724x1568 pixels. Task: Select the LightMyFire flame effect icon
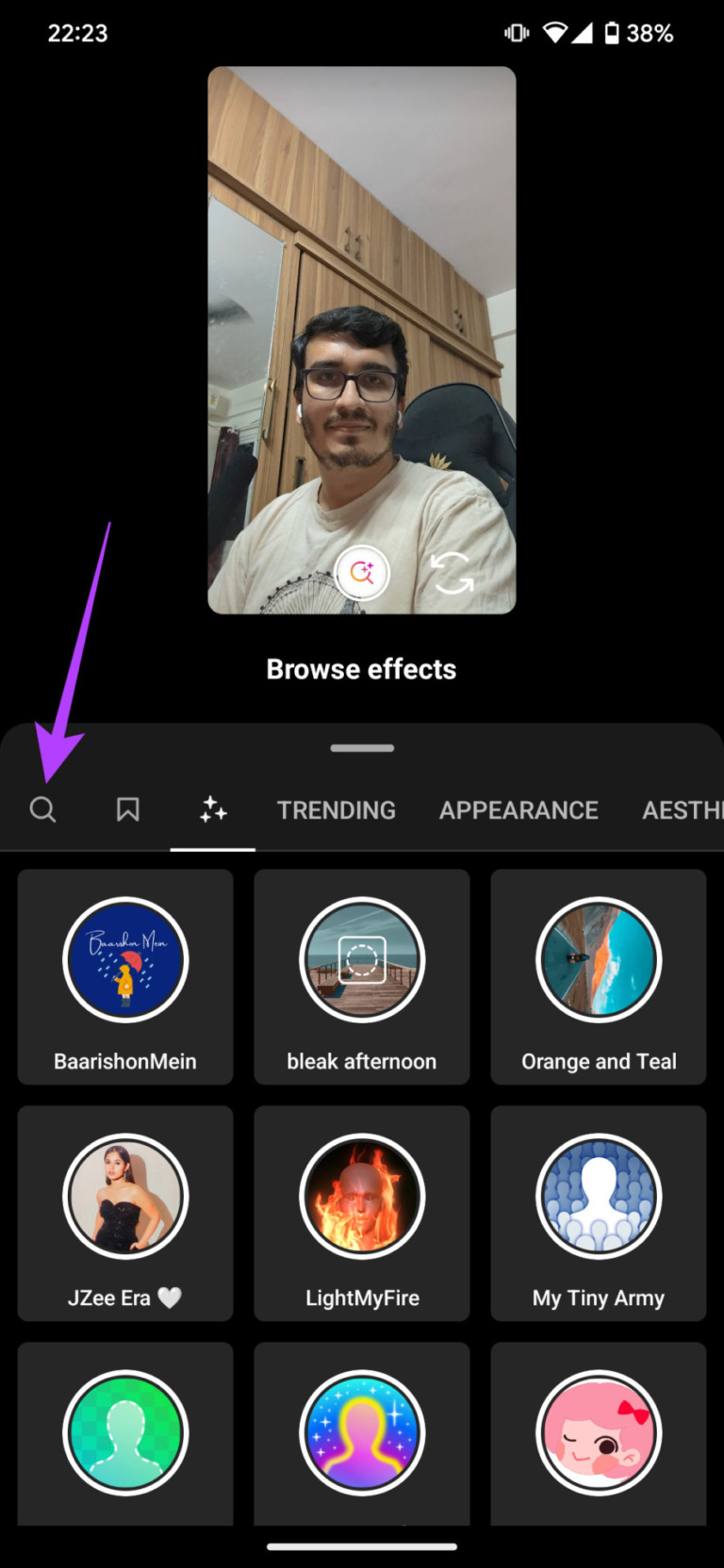(x=361, y=1195)
